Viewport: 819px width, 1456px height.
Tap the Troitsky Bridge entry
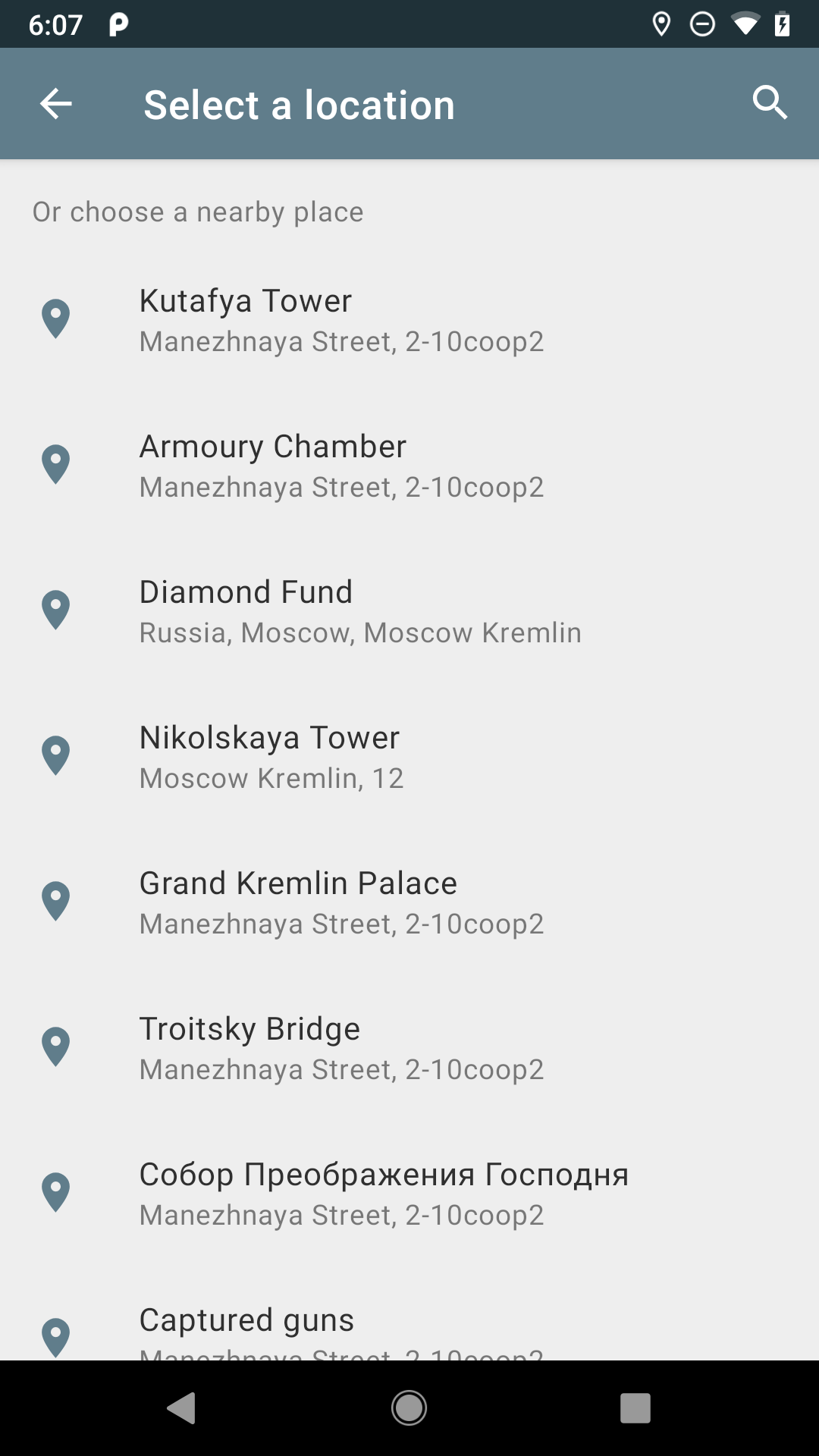(x=341, y=1048)
